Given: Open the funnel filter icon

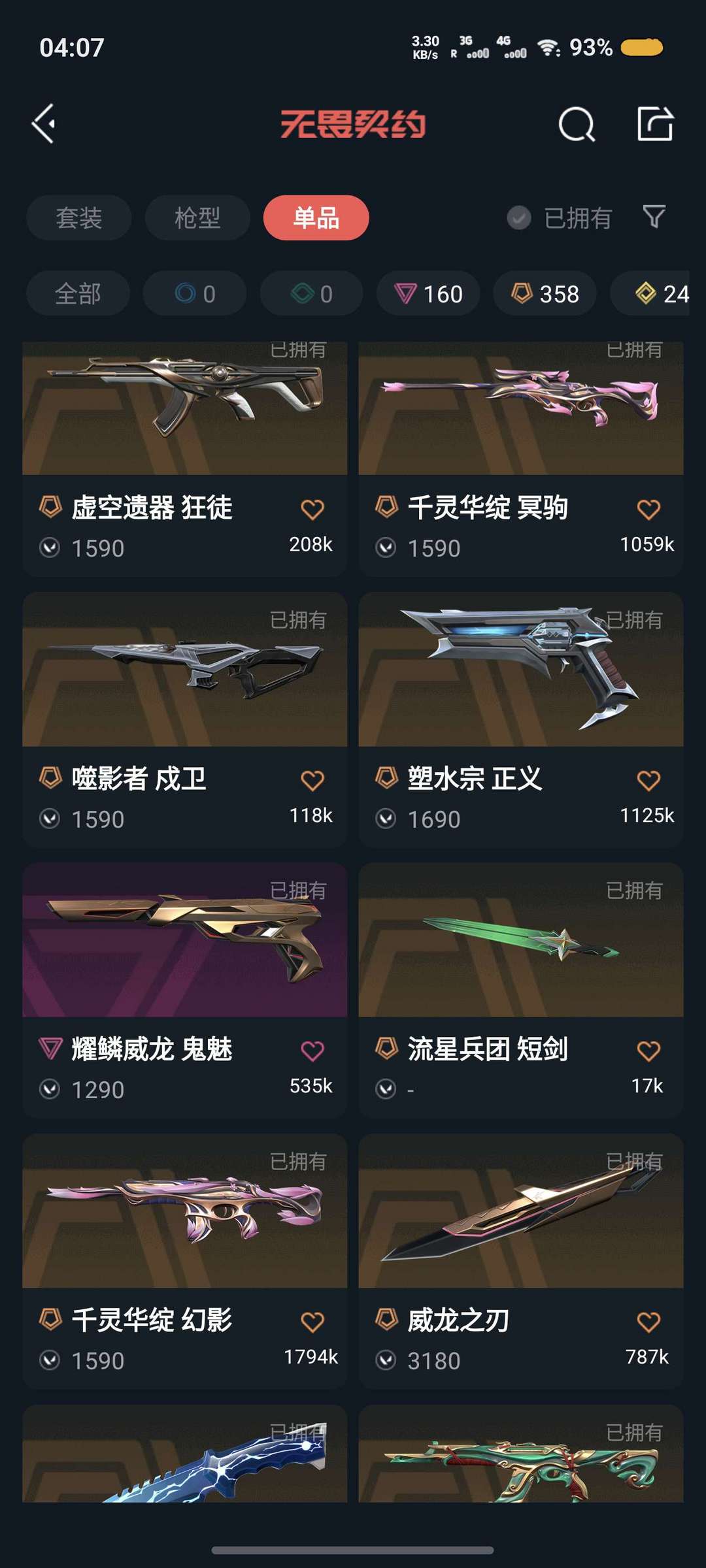Looking at the screenshot, I should [654, 216].
